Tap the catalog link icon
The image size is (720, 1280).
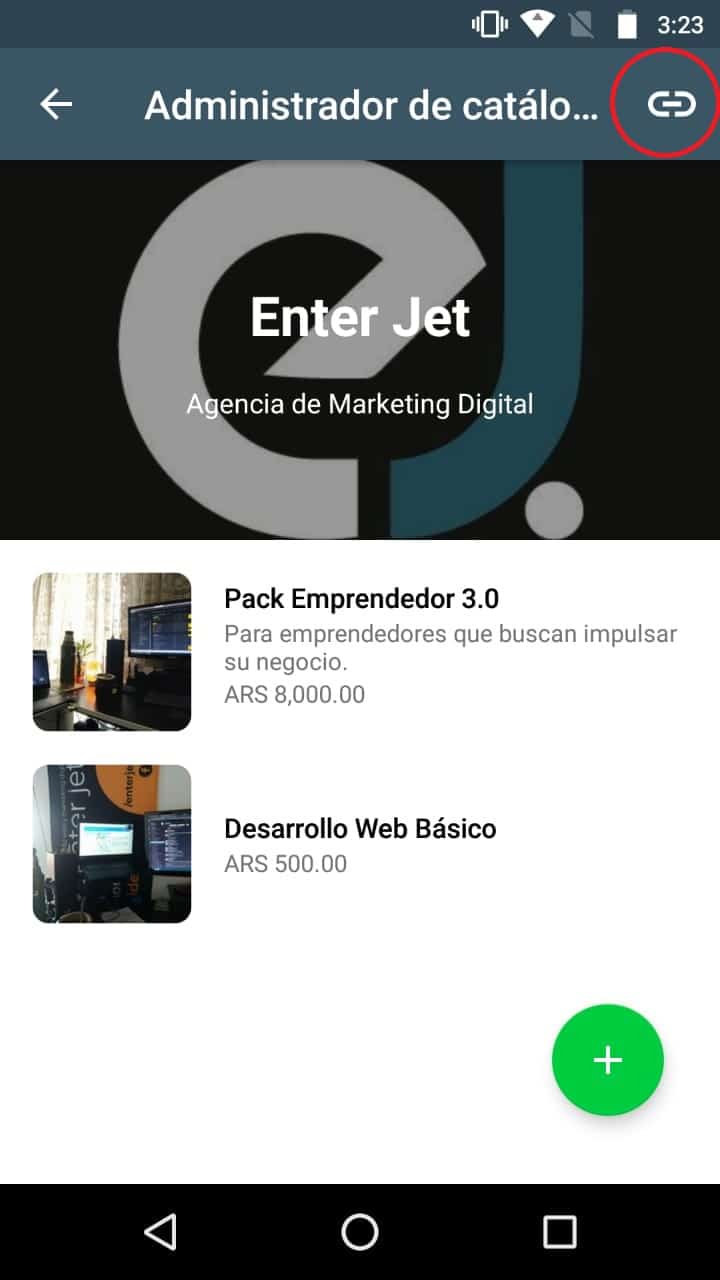(x=670, y=103)
